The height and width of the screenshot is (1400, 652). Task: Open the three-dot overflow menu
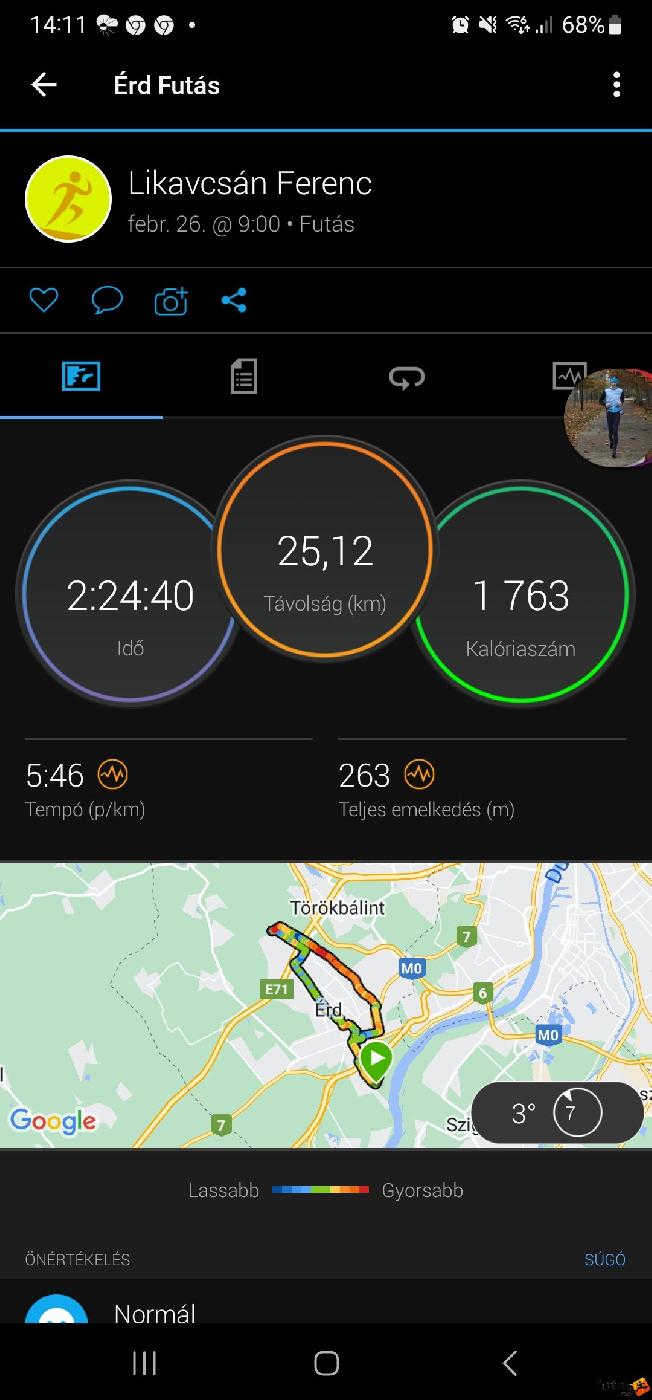tap(616, 85)
